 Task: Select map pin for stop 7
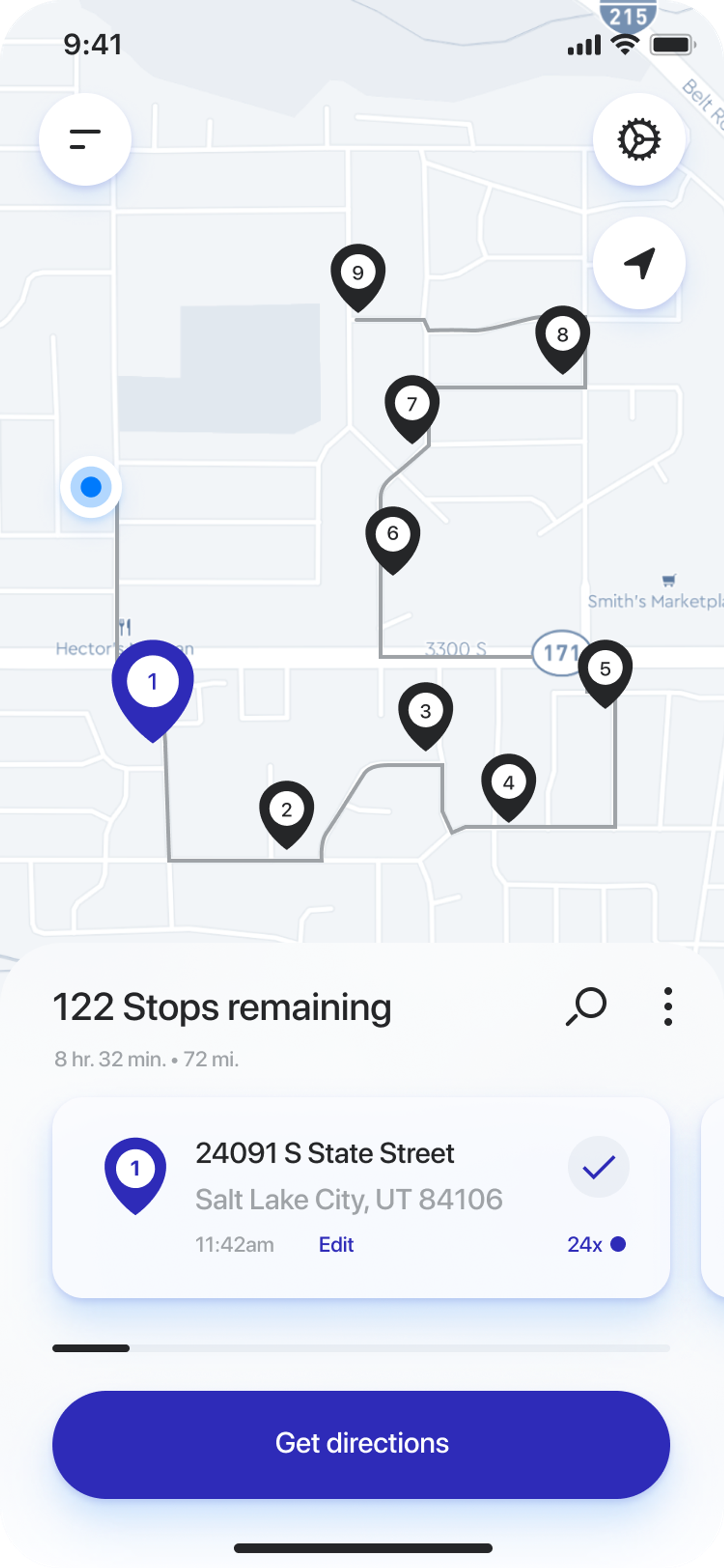412,405
